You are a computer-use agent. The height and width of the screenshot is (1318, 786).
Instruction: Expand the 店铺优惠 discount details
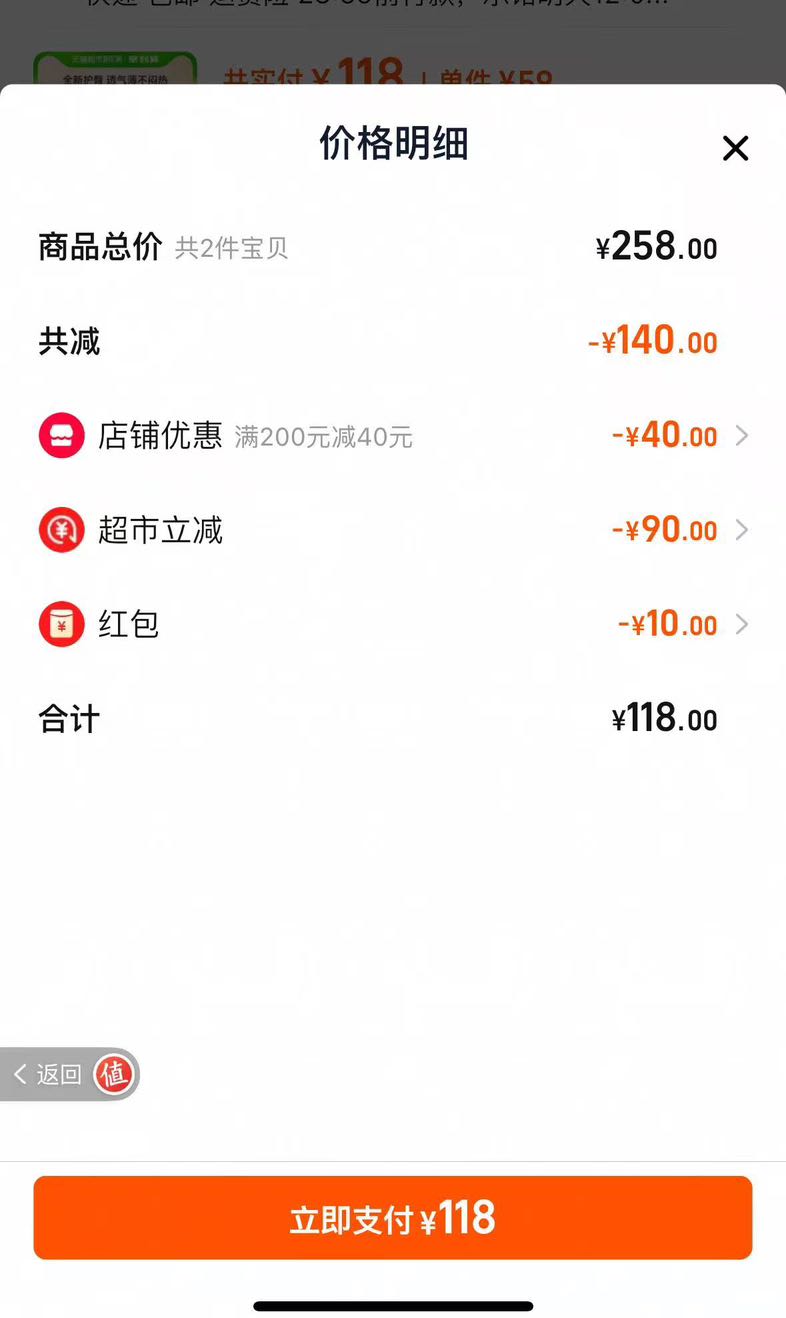[742, 436]
